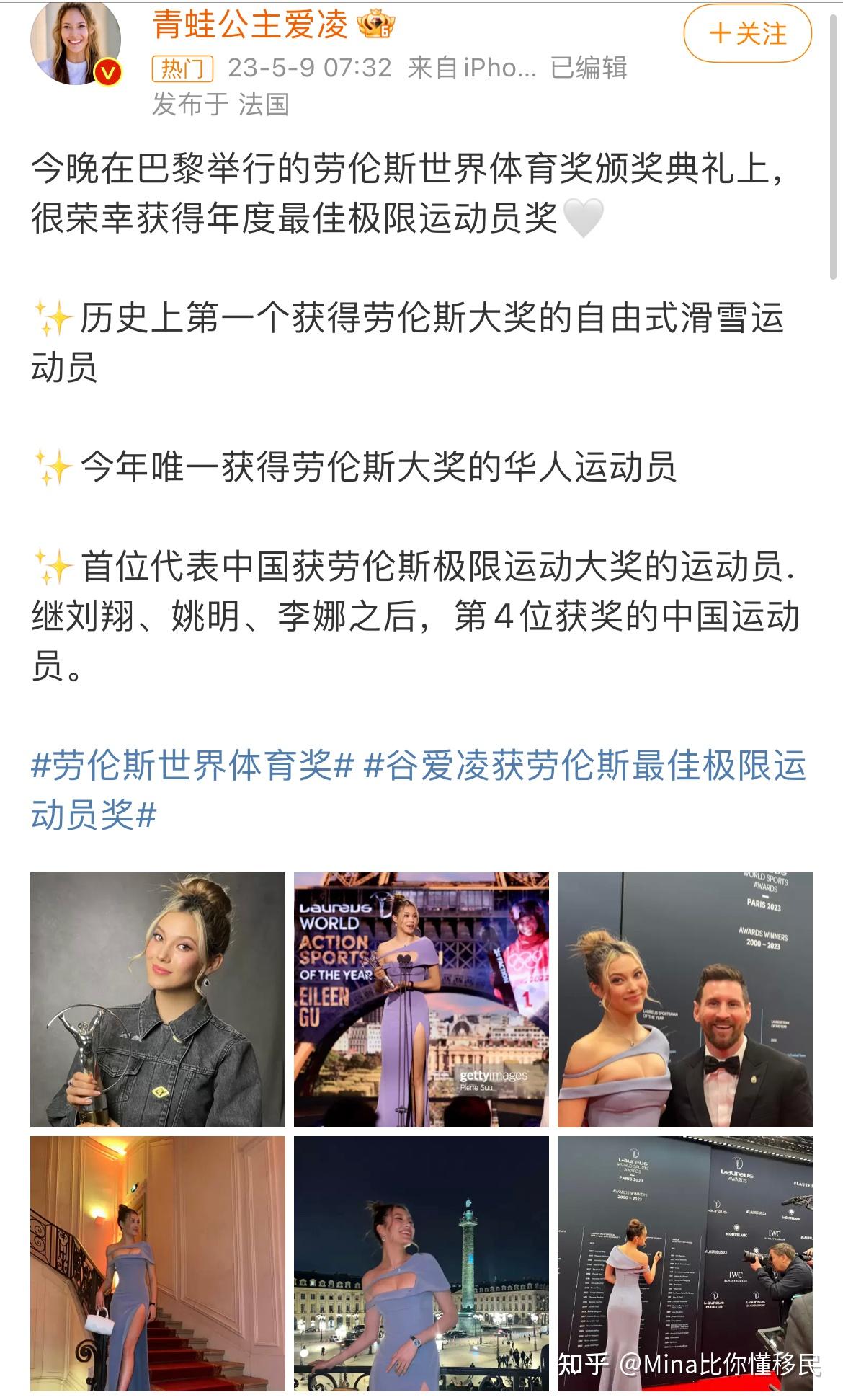Image resolution: width=843 pixels, height=1400 pixels.
Task: Open the Laureus stage speech photo
Action: pos(421,999)
